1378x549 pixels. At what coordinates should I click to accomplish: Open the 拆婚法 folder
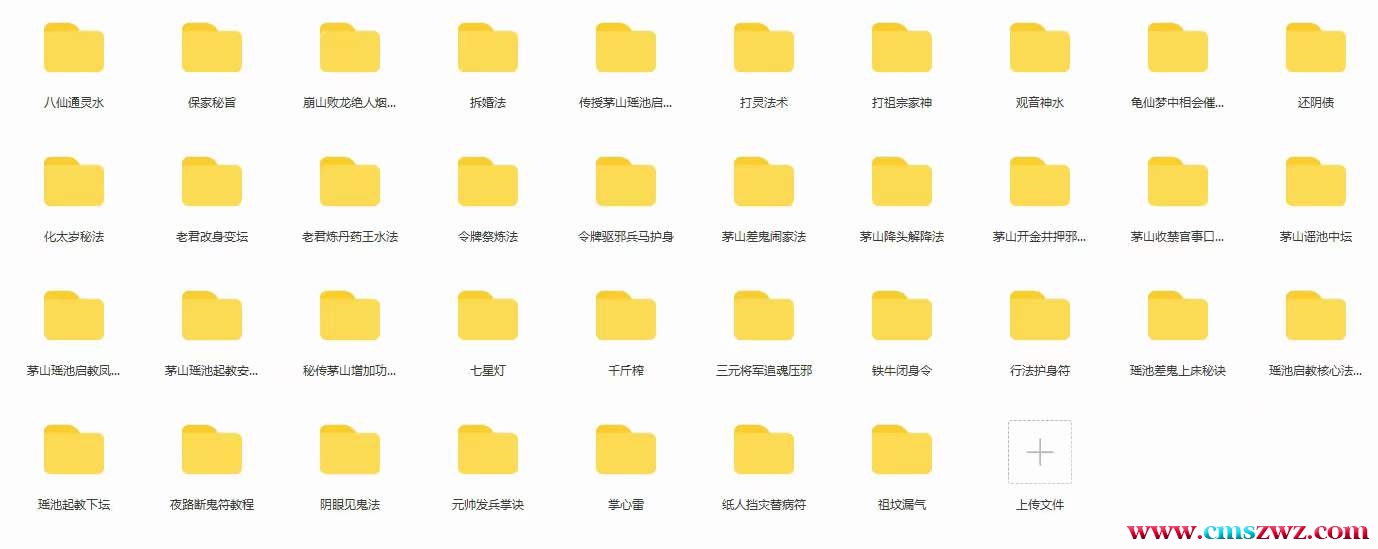[488, 49]
